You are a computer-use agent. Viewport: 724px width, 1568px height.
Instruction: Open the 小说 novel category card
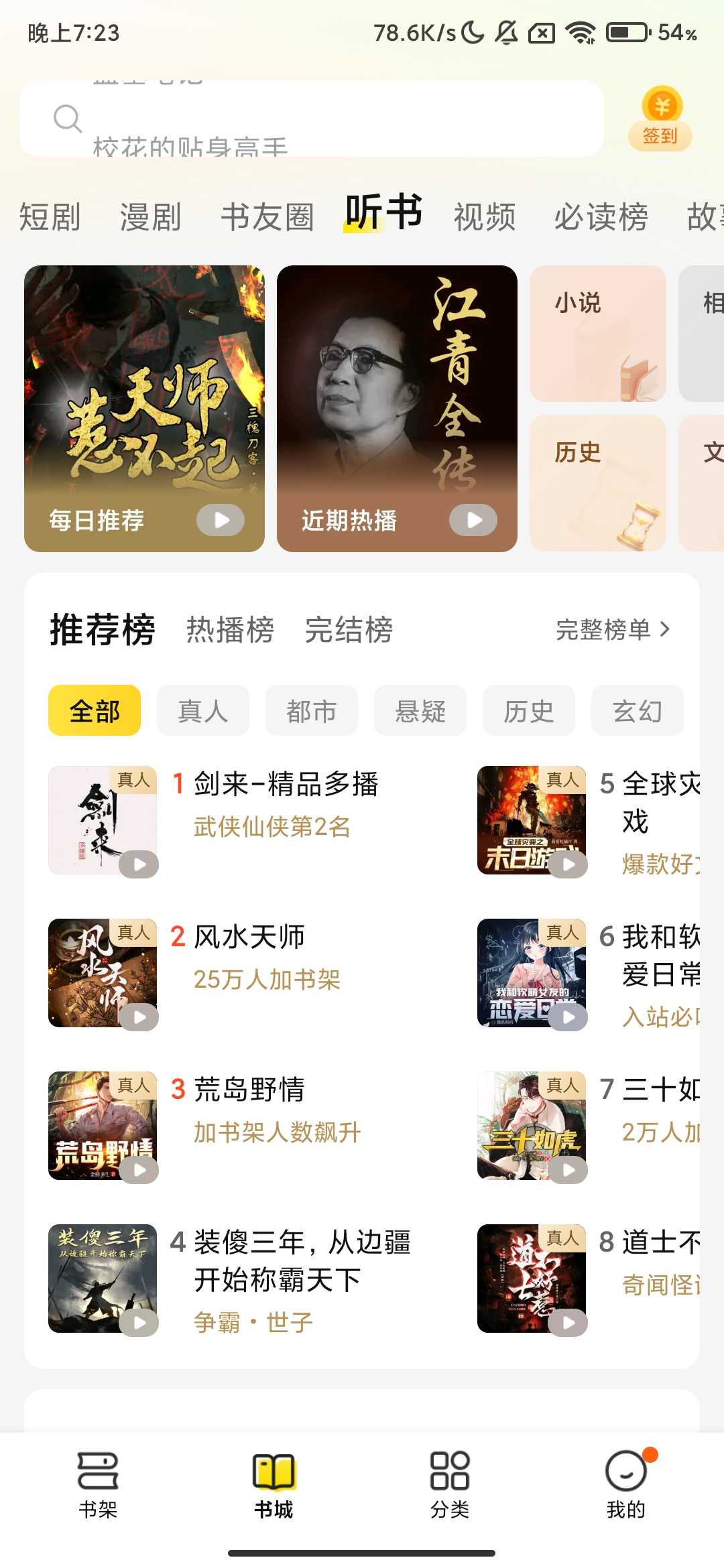point(596,333)
